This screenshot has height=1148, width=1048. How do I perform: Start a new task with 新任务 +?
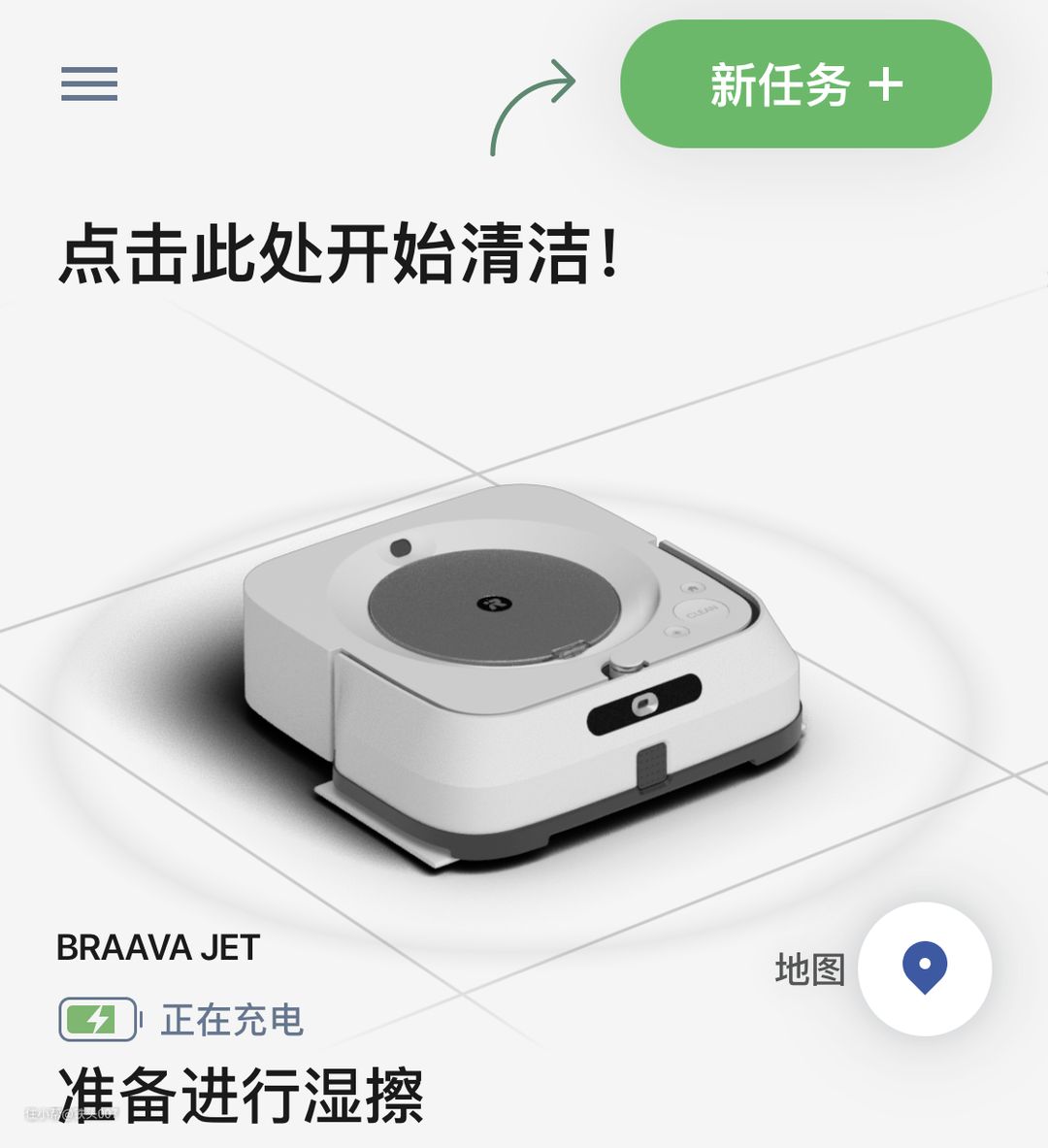[x=805, y=84]
